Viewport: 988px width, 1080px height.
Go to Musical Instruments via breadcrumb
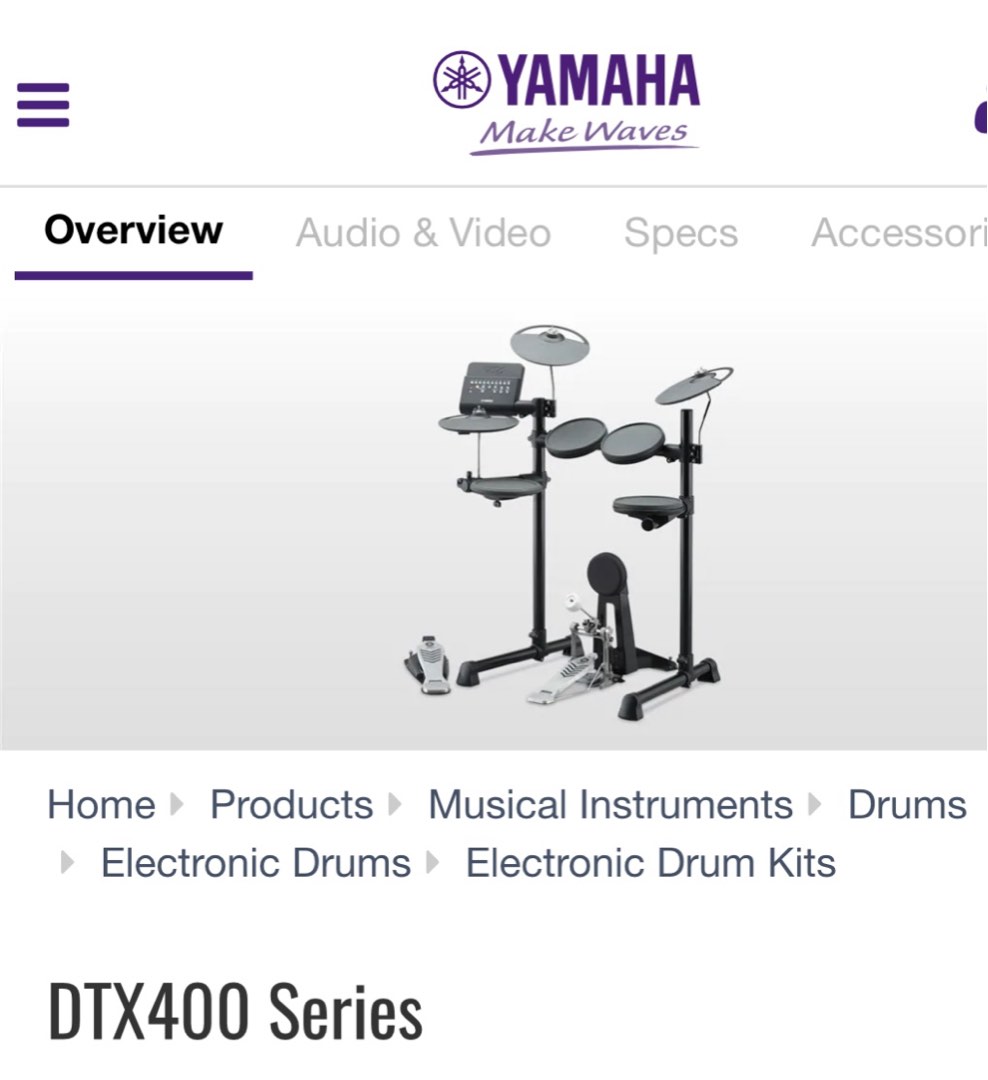coord(608,804)
